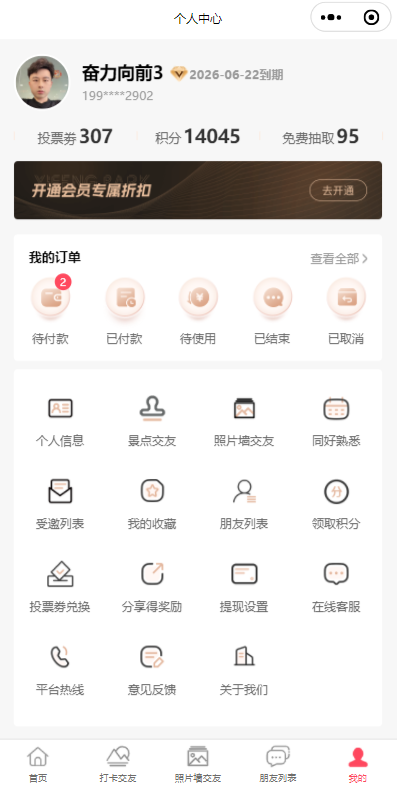The width and height of the screenshot is (397, 794).
Task: Open 待使用 orders
Action: (198, 311)
